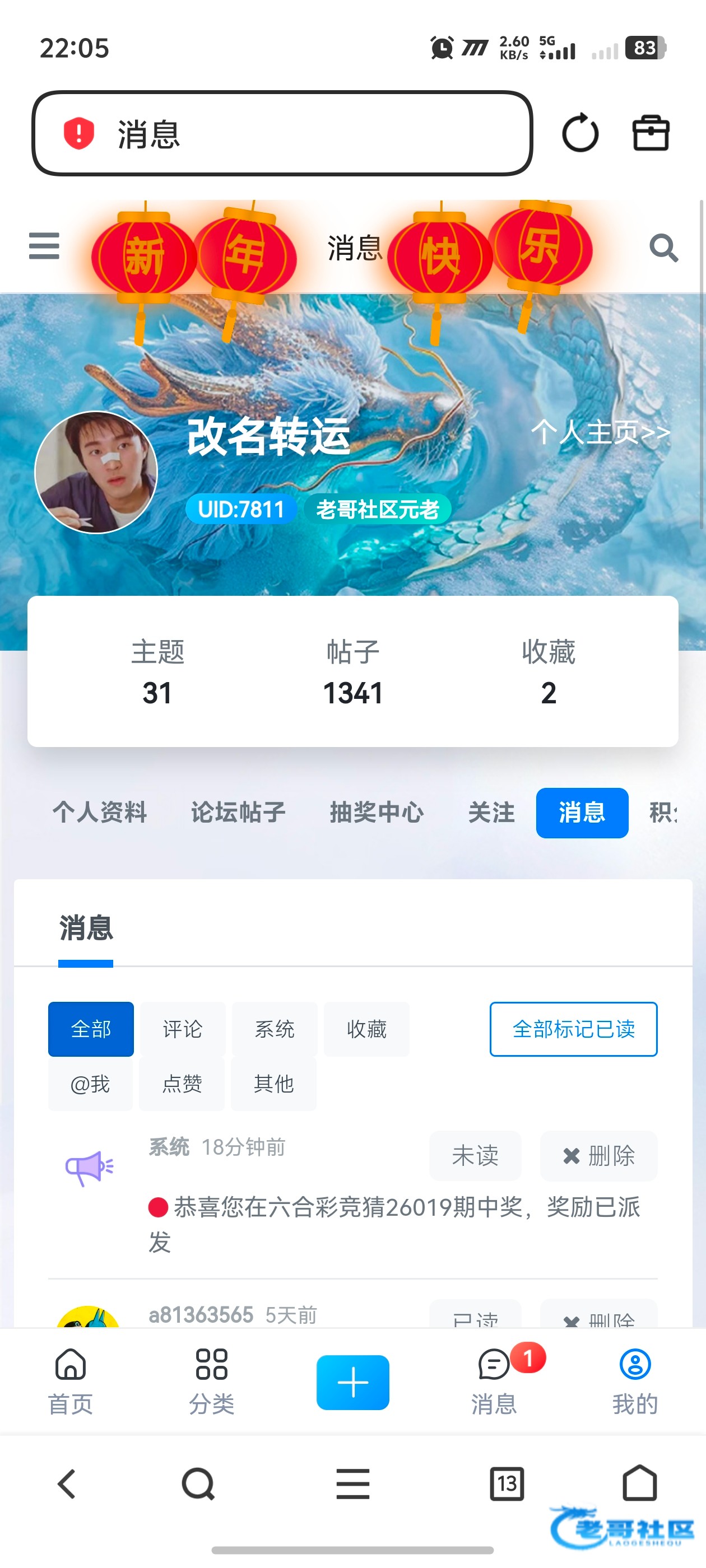Image resolution: width=706 pixels, height=1568 pixels.
Task: Filter messages by 系统
Action: 274,1029
